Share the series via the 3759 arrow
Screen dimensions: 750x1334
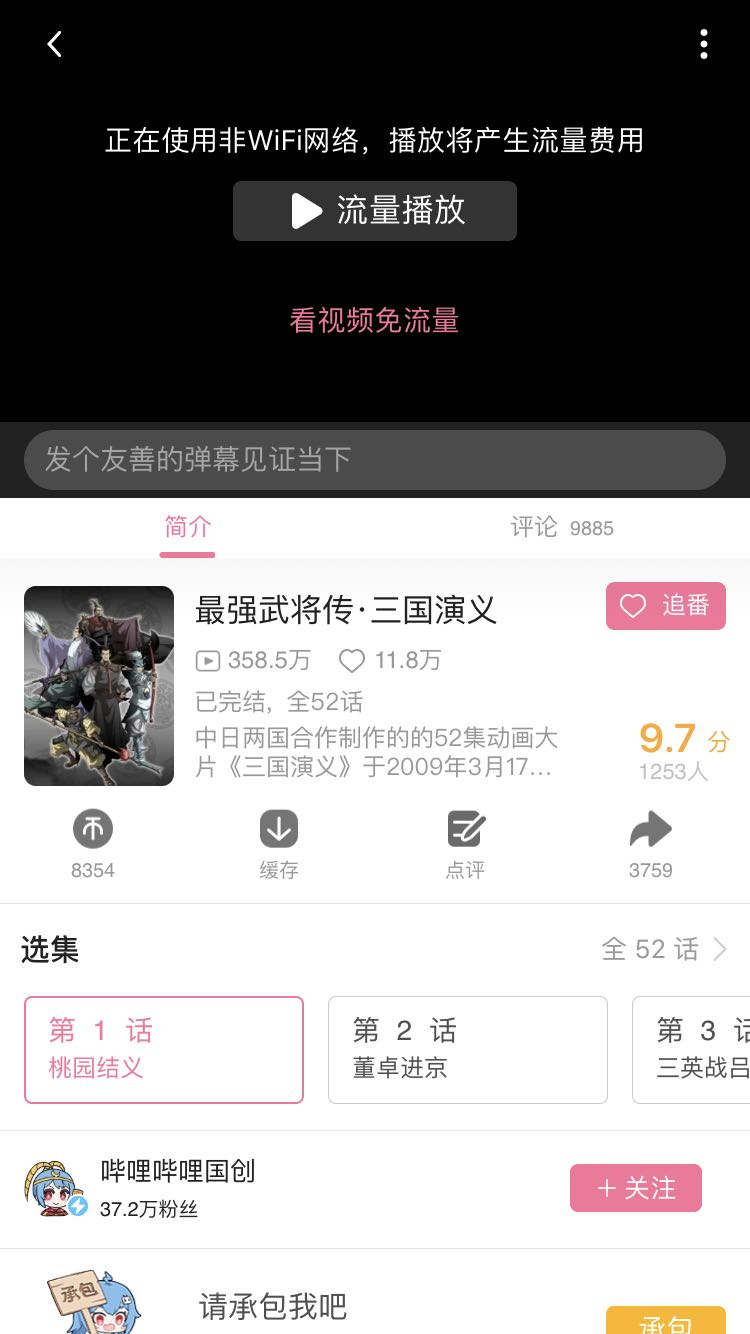click(651, 845)
